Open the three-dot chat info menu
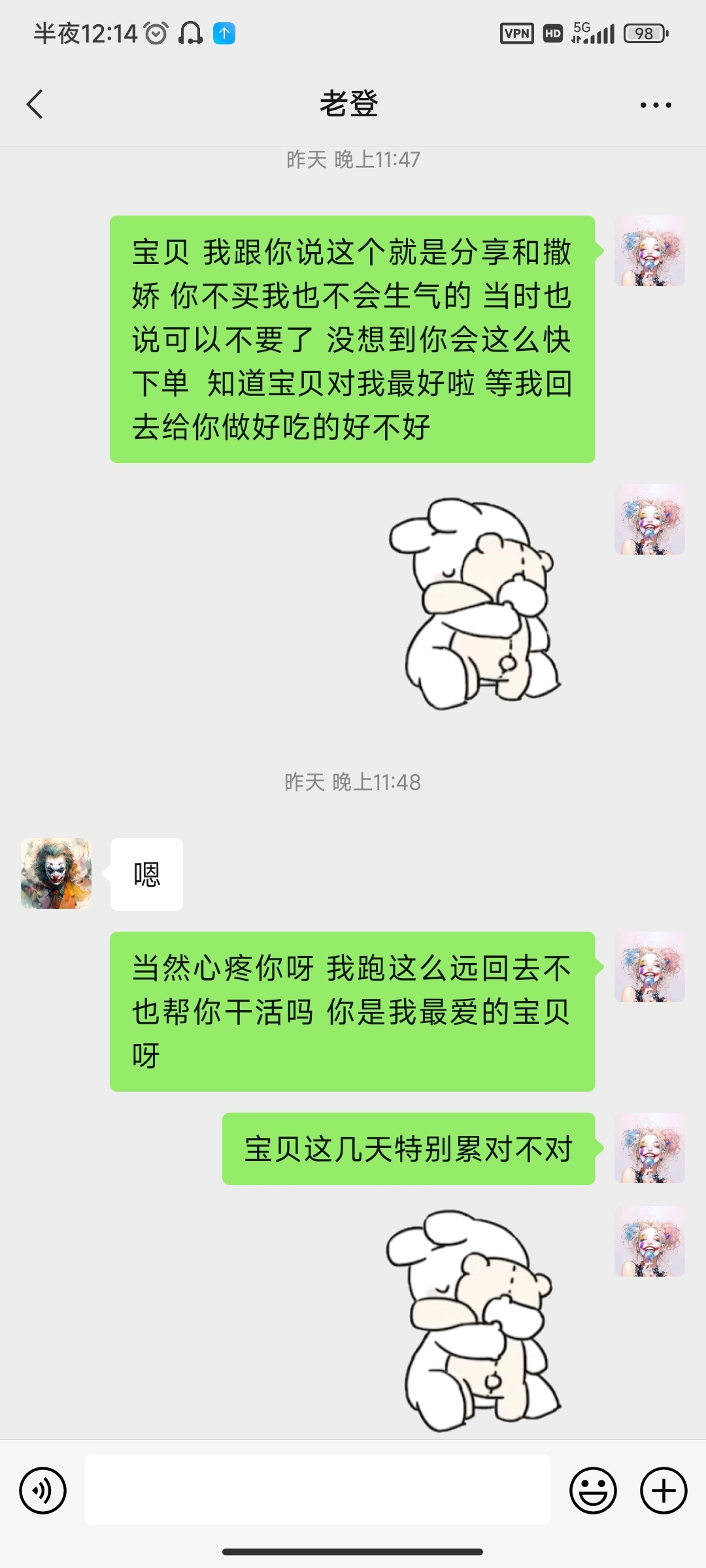Image resolution: width=706 pixels, height=1568 pixels. [x=655, y=105]
